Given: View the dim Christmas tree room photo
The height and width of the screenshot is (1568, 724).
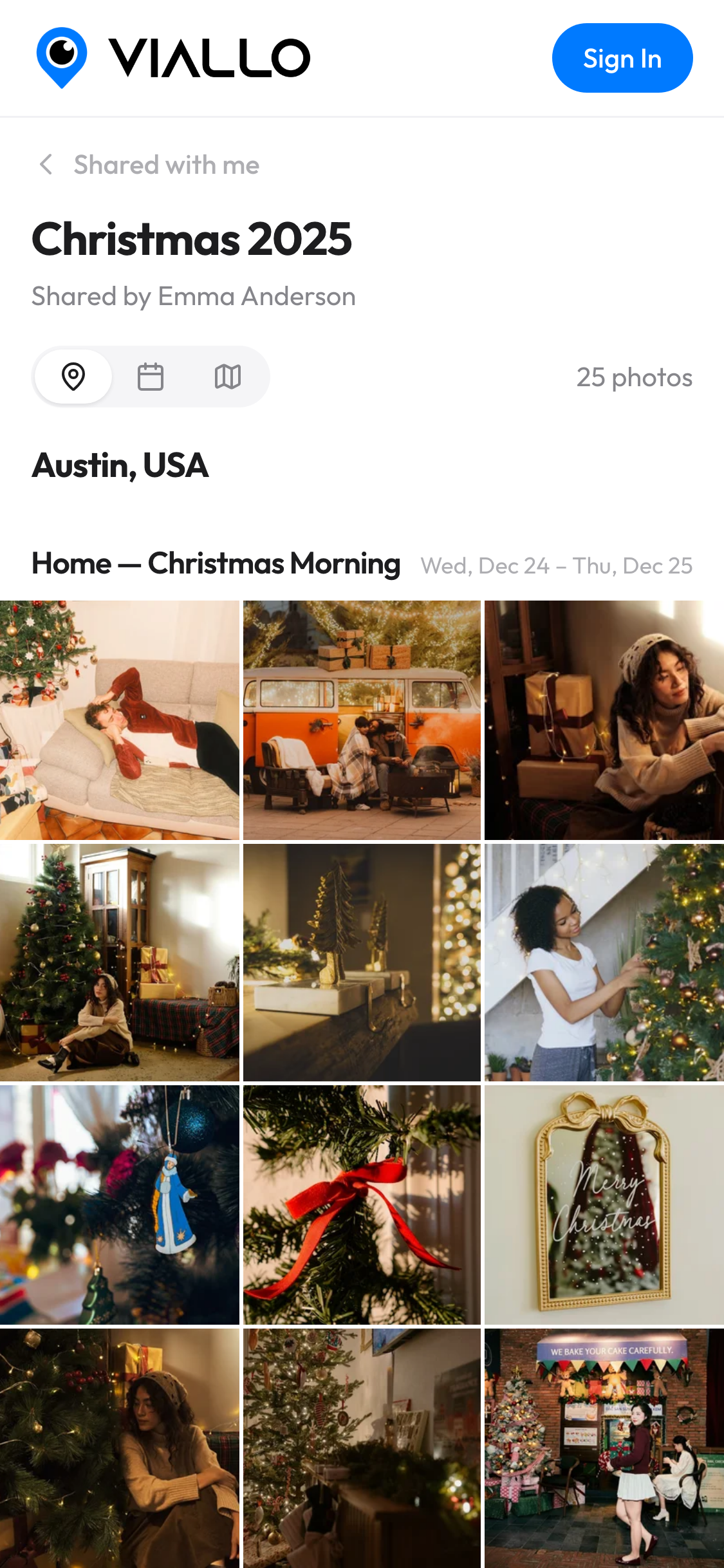Looking at the screenshot, I should click(362, 1448).
